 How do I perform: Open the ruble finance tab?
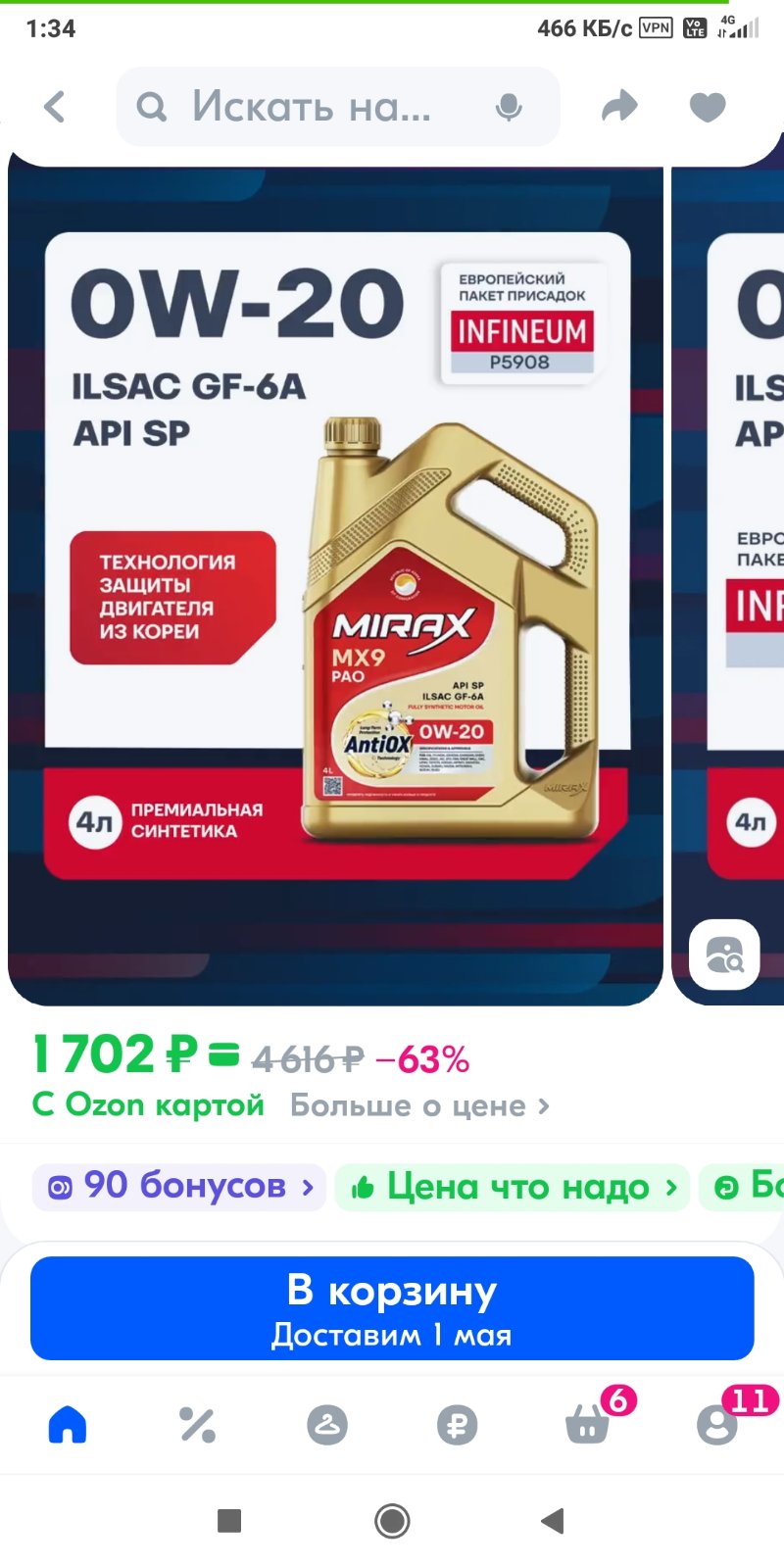tap(457, 1425)
